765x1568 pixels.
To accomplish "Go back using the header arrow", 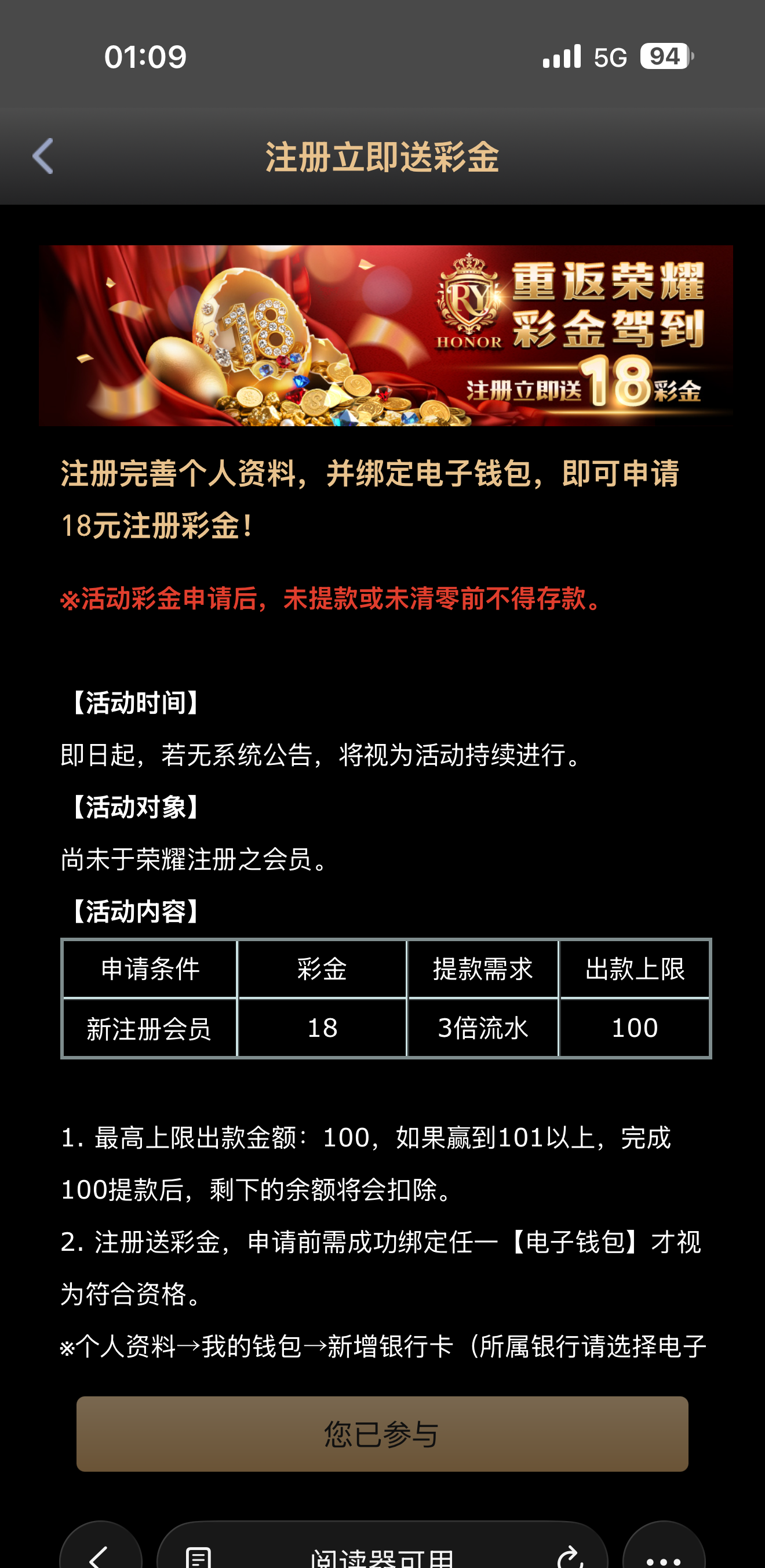I will point(42,157).
